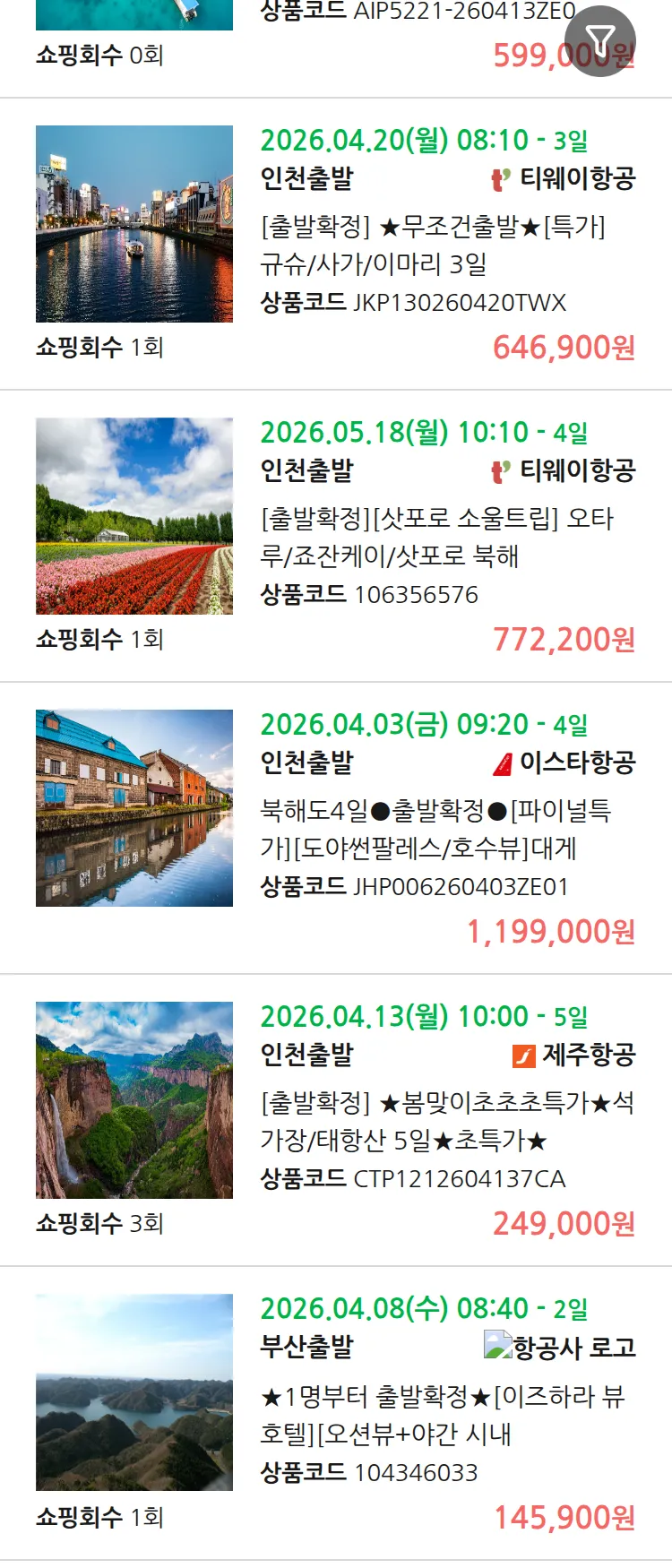This screenshot has height=1568, width=672.
Task: Open the 삿포로 소울트립 4일 package
Action: (436, 537)
